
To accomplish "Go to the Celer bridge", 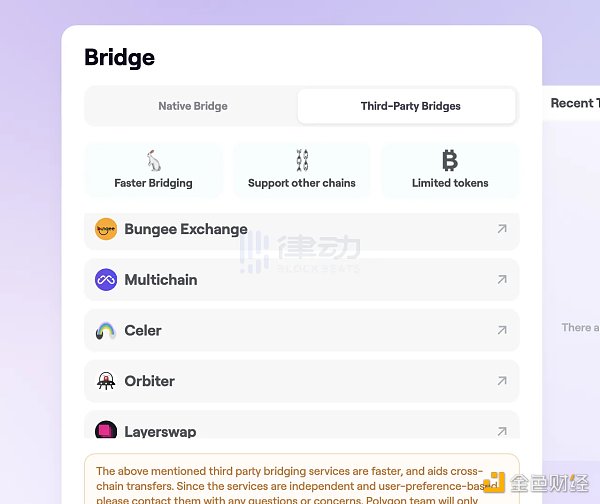I will tap(301, 331).
